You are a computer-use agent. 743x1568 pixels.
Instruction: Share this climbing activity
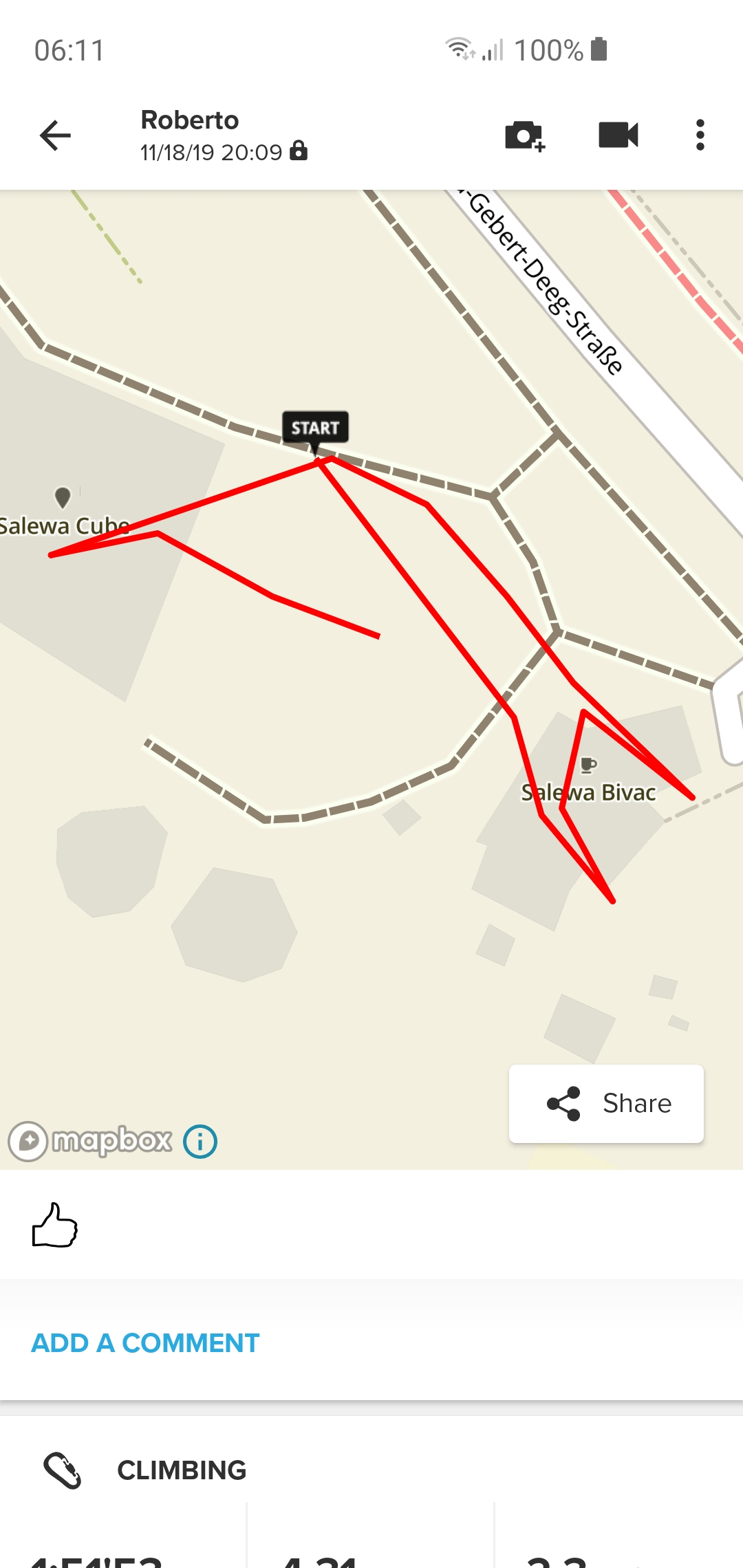(606, 1103)
